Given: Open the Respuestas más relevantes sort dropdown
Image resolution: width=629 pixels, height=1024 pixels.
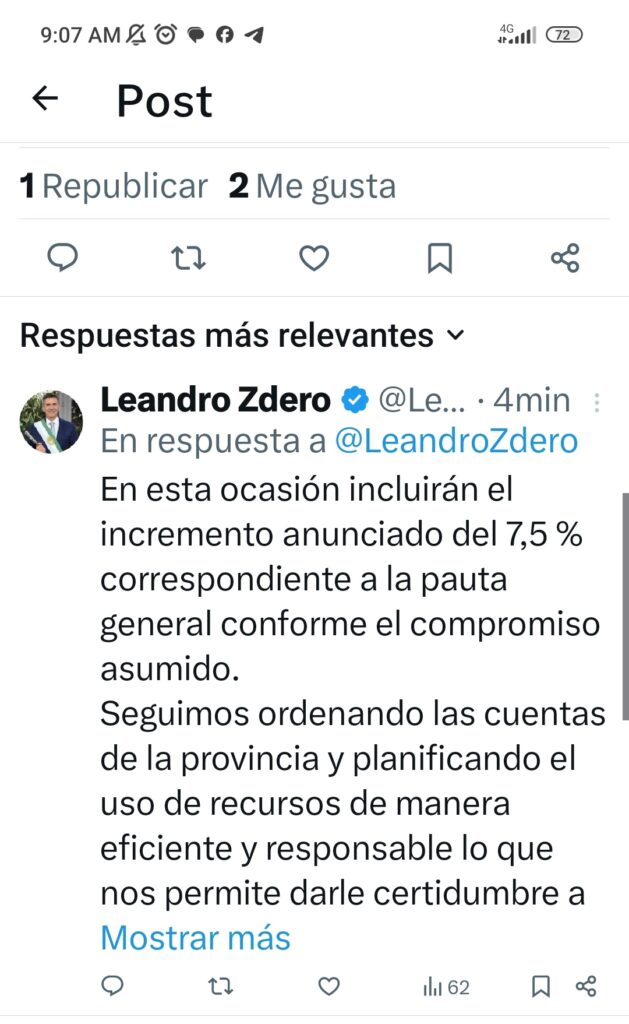Looking at the screenshot, I should click(242, 335).
